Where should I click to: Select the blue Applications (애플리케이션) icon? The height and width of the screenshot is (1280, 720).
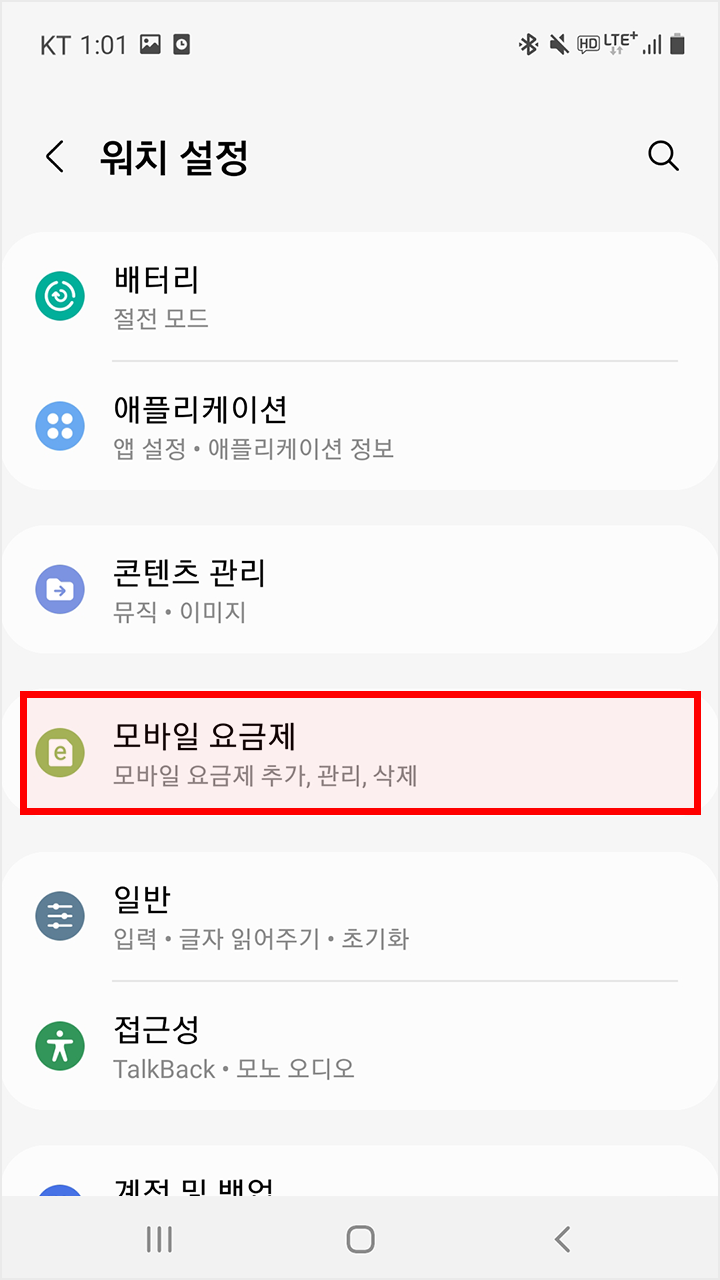coord(60,425)
